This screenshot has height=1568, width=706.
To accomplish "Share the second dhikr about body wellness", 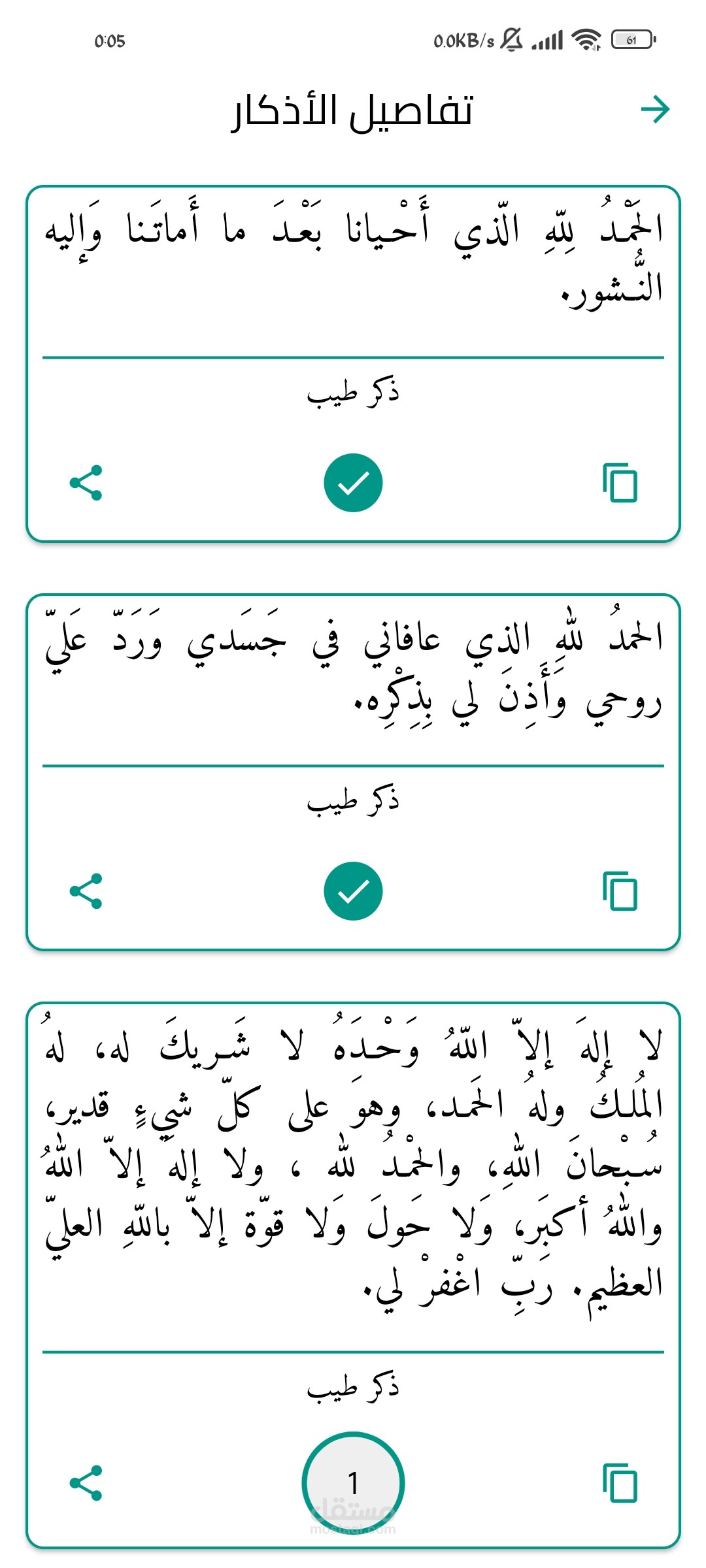I will [x=86, y=891].
